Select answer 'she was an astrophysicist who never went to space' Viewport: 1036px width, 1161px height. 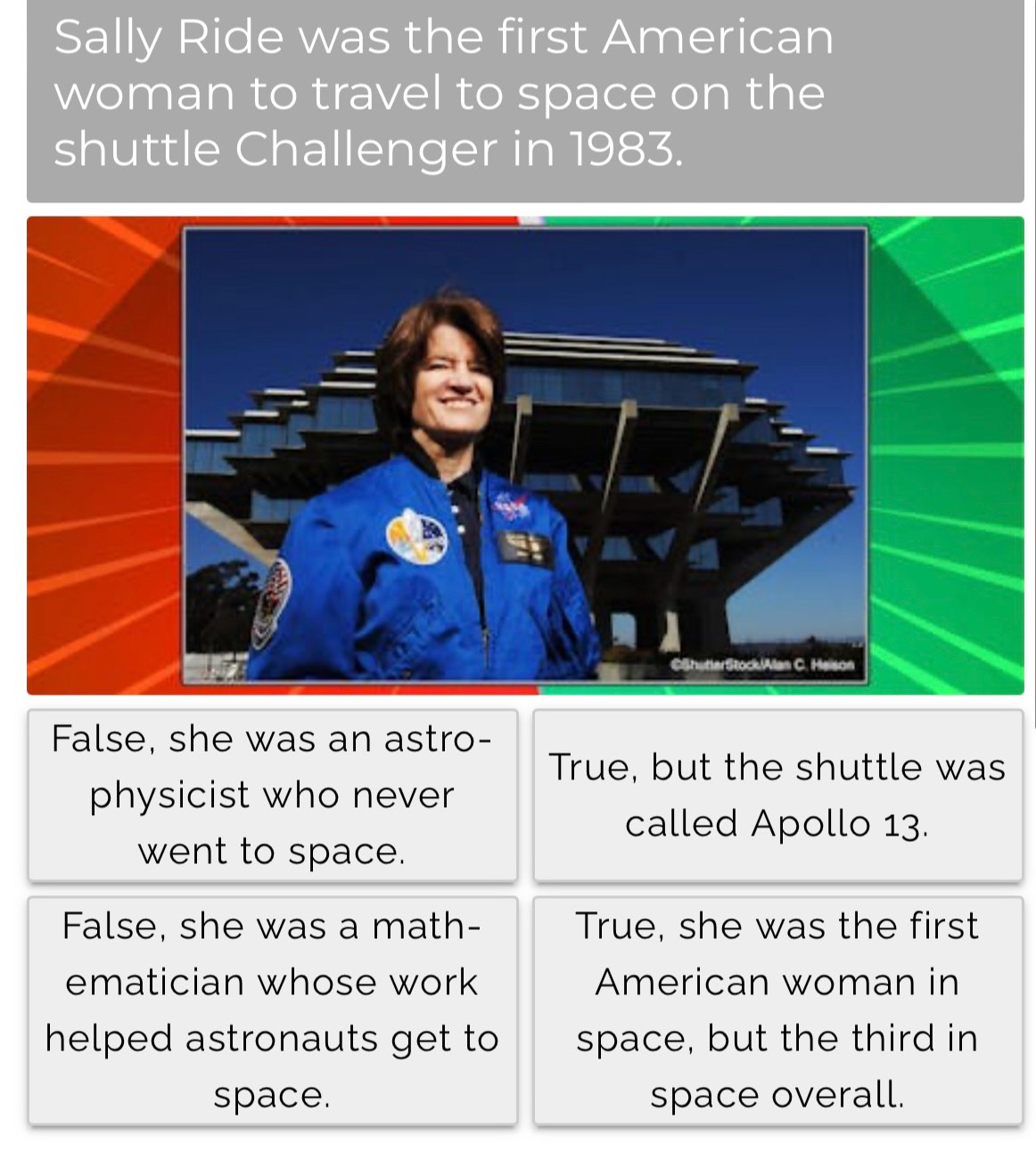coord(272,795)
